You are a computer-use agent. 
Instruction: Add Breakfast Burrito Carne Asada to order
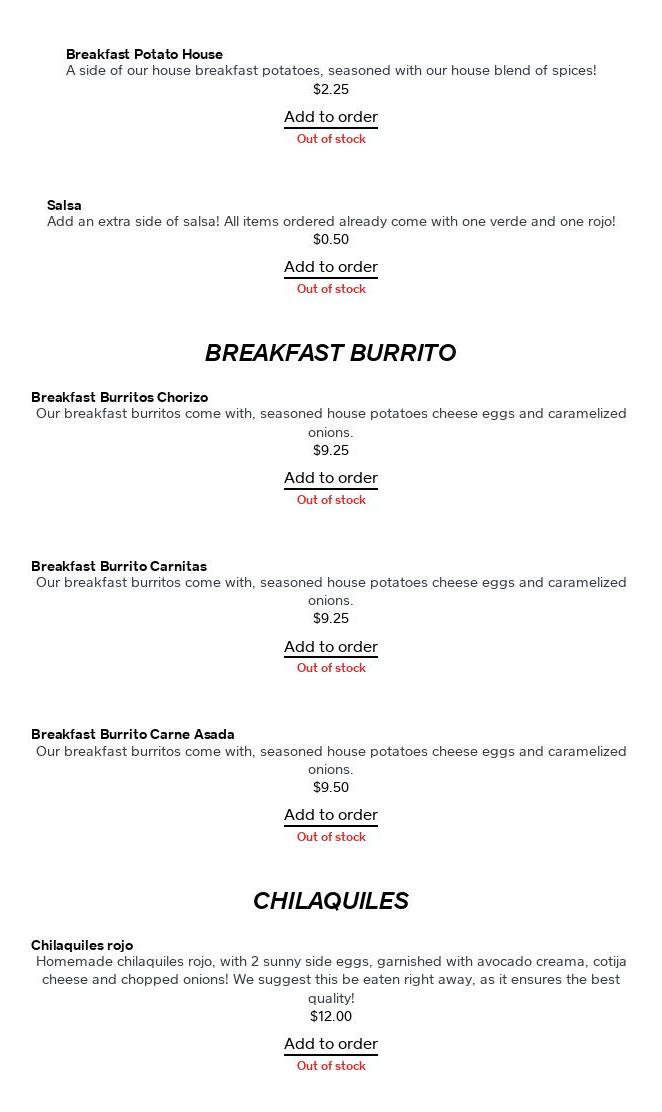[330, 815]
